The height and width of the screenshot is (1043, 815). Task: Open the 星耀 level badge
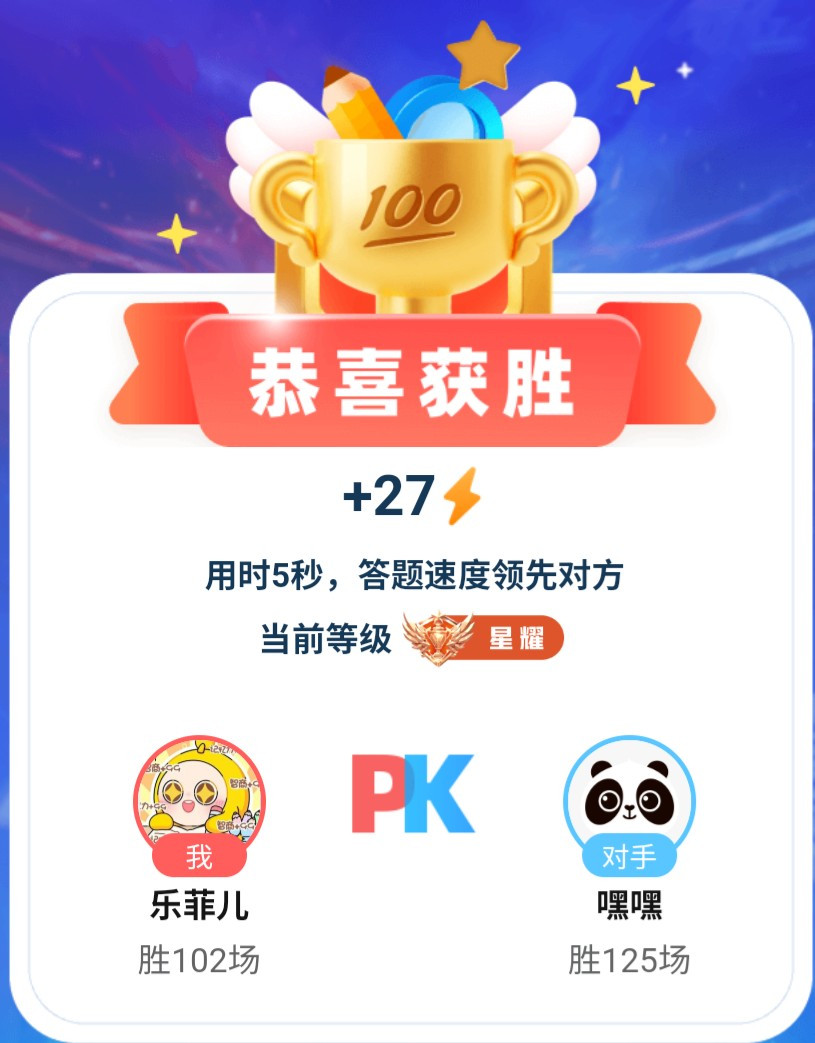484,638
